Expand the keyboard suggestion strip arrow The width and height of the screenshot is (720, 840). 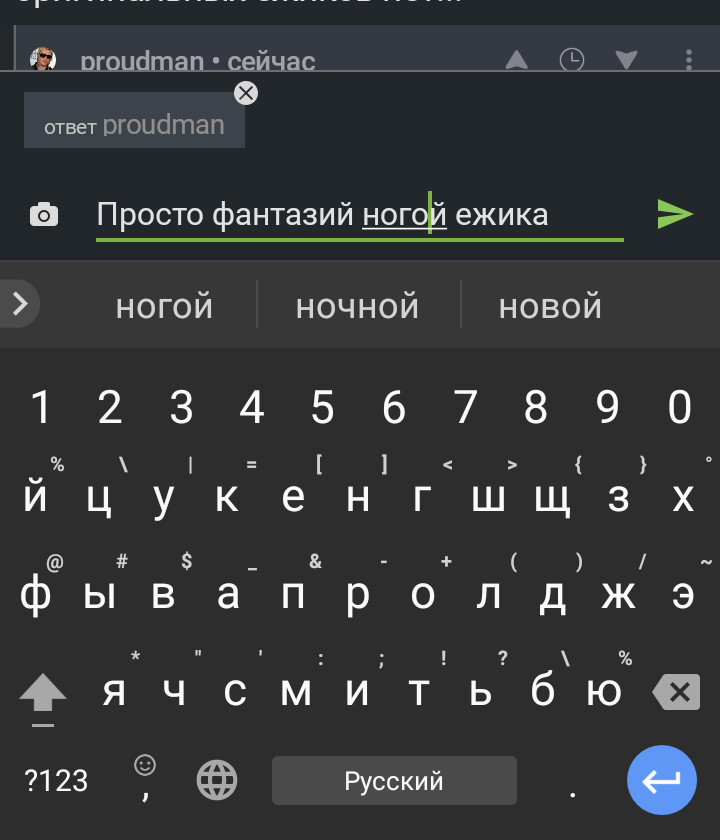pyautogui.click(x=19, y=304)
